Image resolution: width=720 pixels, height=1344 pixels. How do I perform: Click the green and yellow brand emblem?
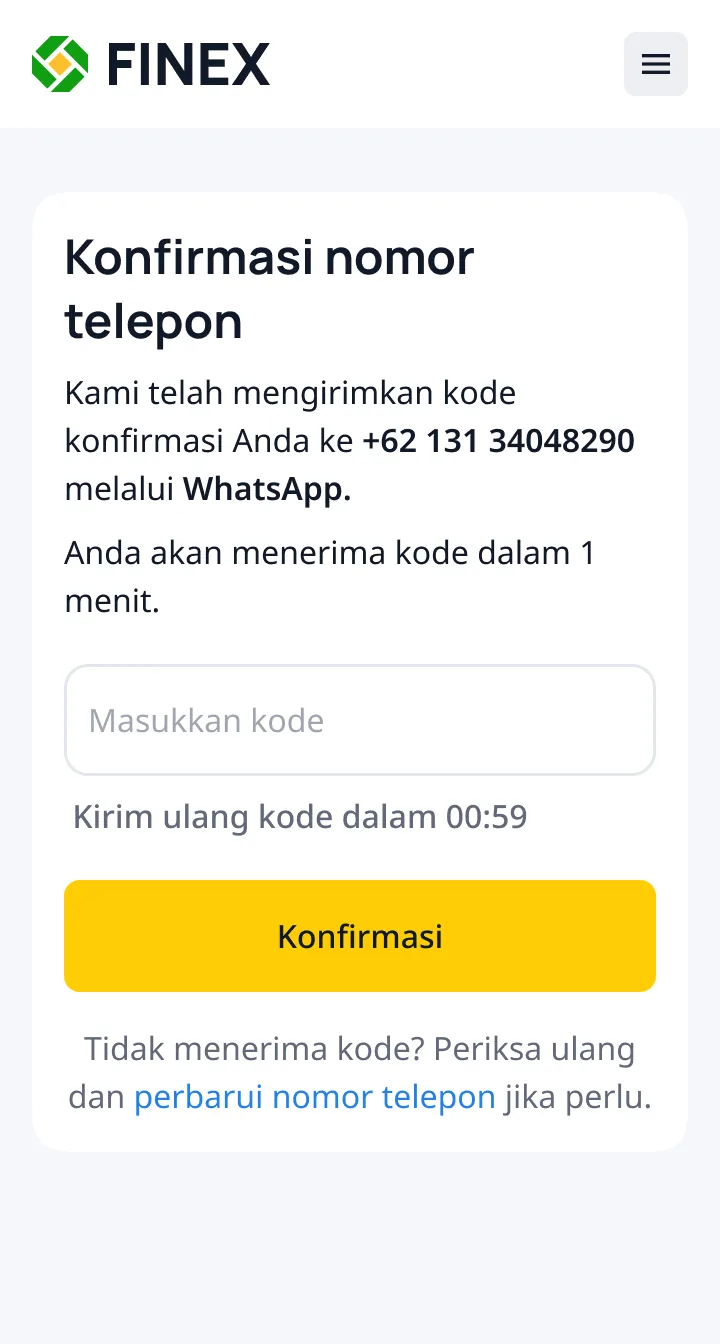pos(61,63)
